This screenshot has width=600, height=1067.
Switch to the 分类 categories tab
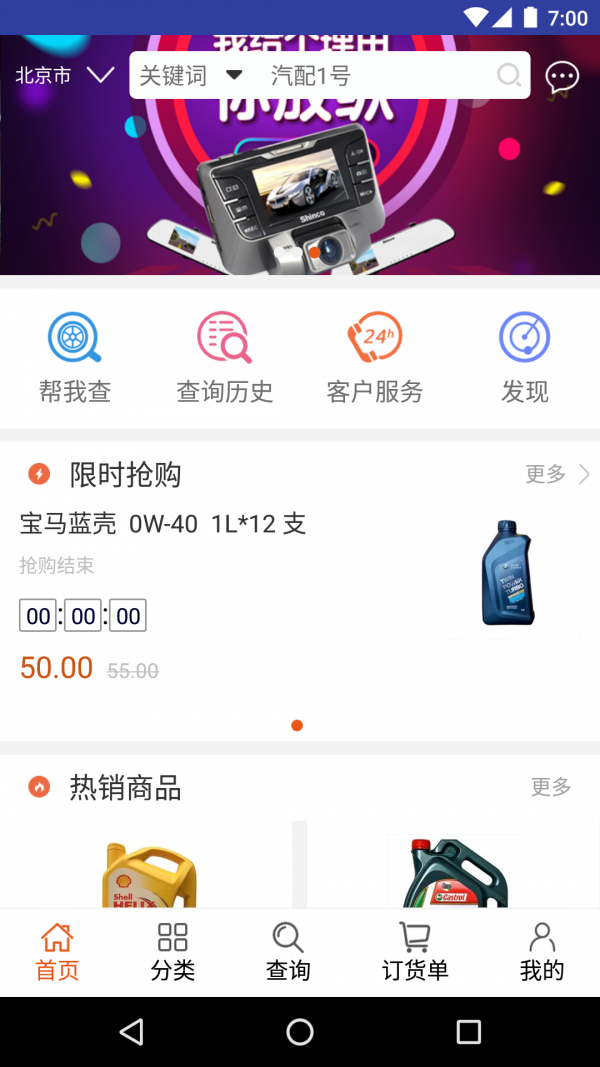click(x=173, y=952)
